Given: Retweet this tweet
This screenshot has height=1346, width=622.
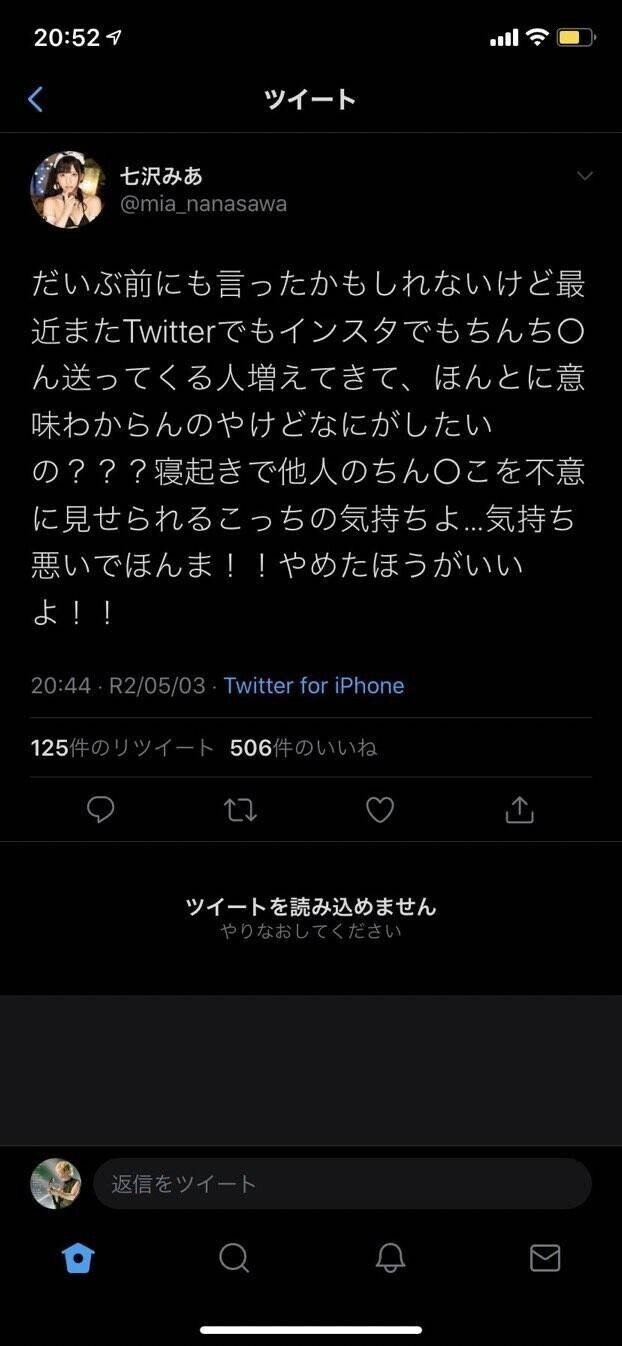Looking at the screenshot, I should click(240, 810).
